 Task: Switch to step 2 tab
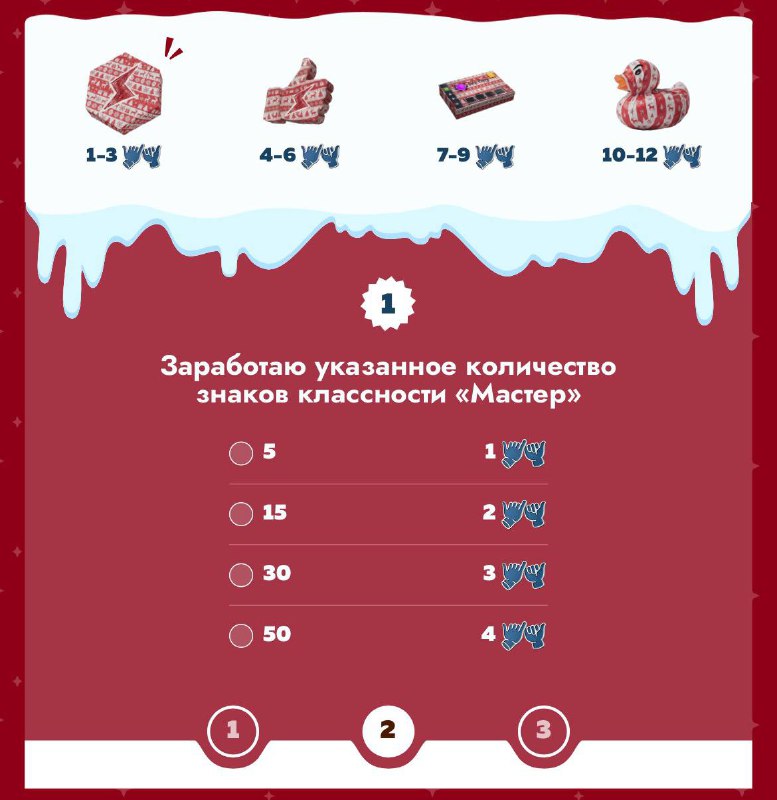tap(388, 730)
